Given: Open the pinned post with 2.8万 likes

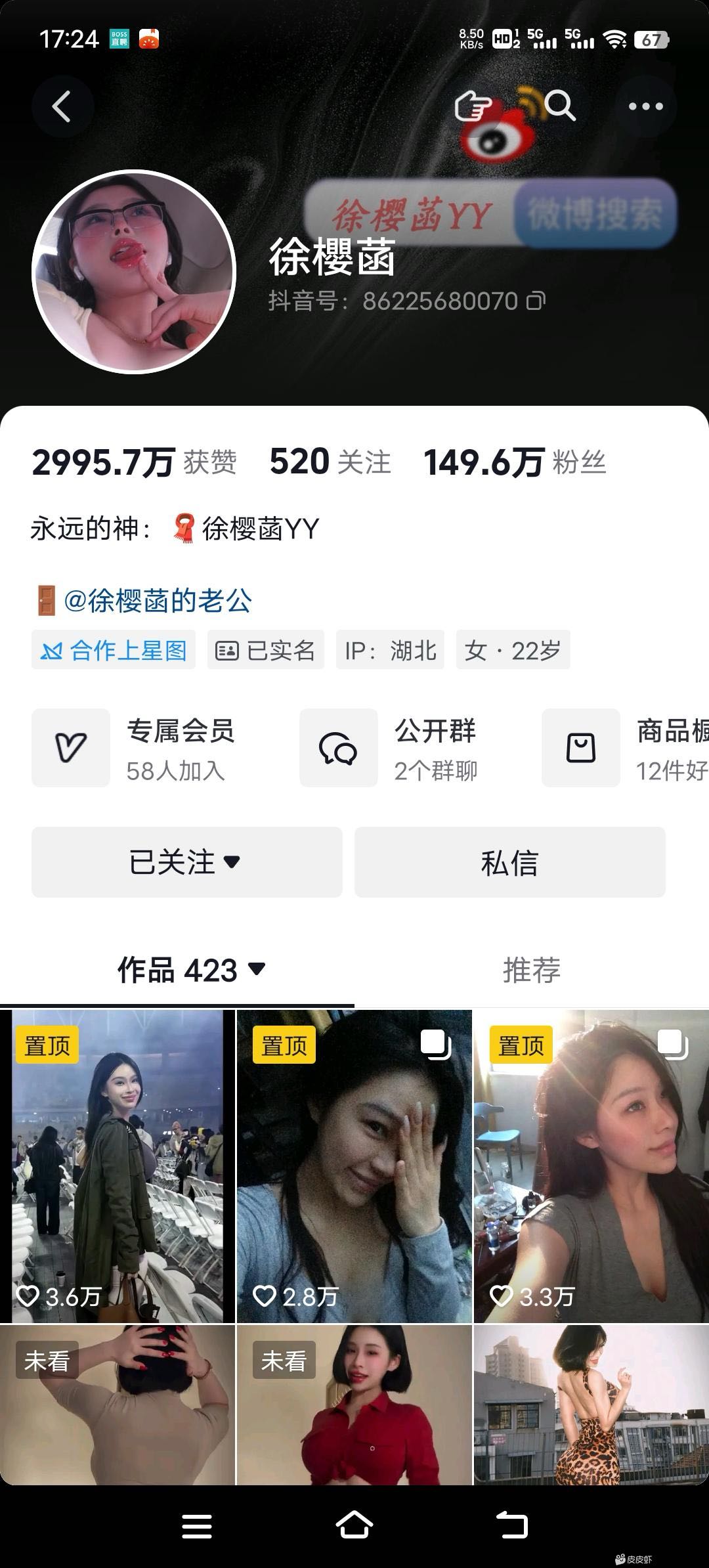Looking at the screenshot, I should coord(354,1165).
